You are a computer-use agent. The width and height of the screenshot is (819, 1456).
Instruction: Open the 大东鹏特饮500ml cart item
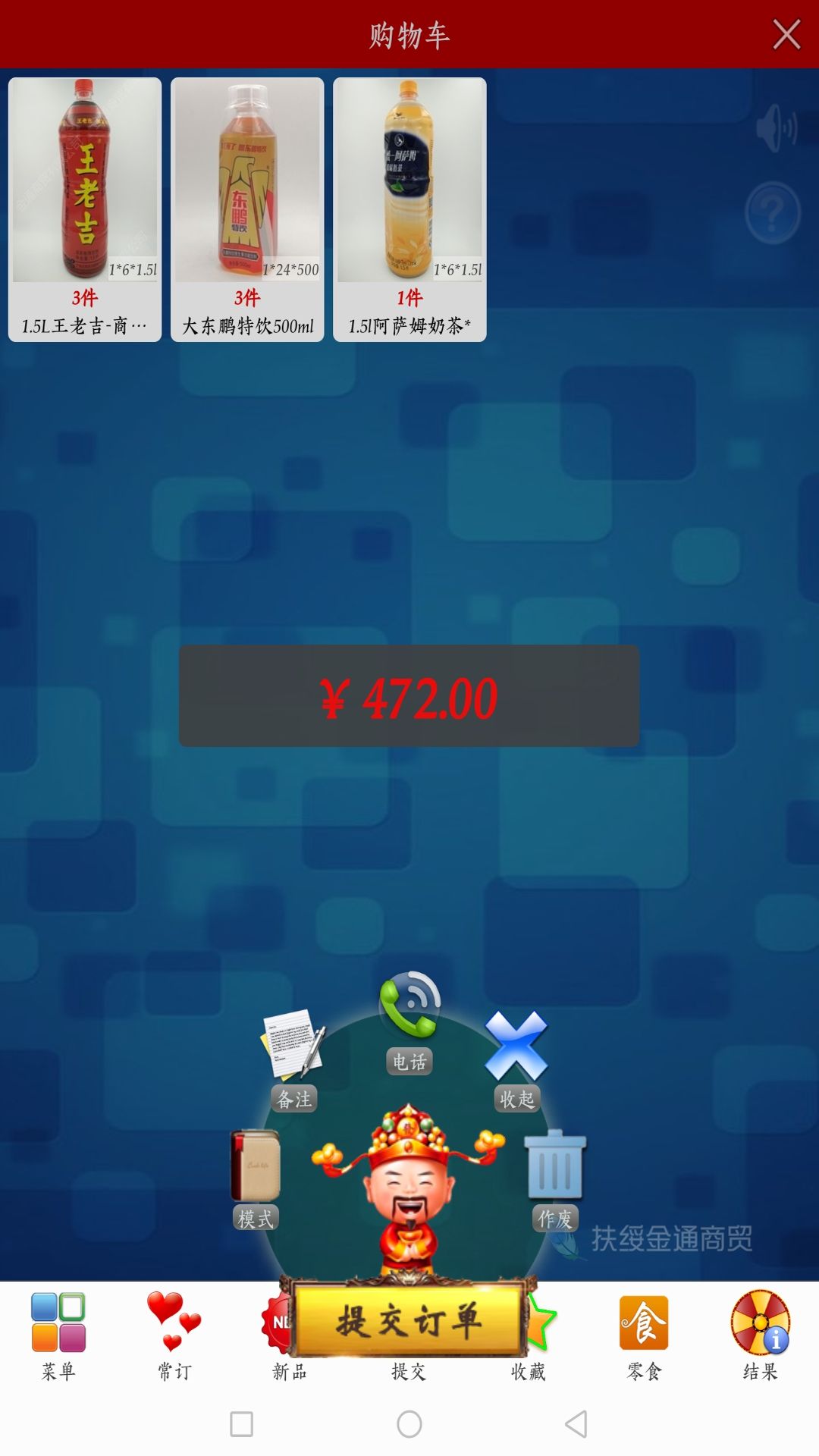247,209
